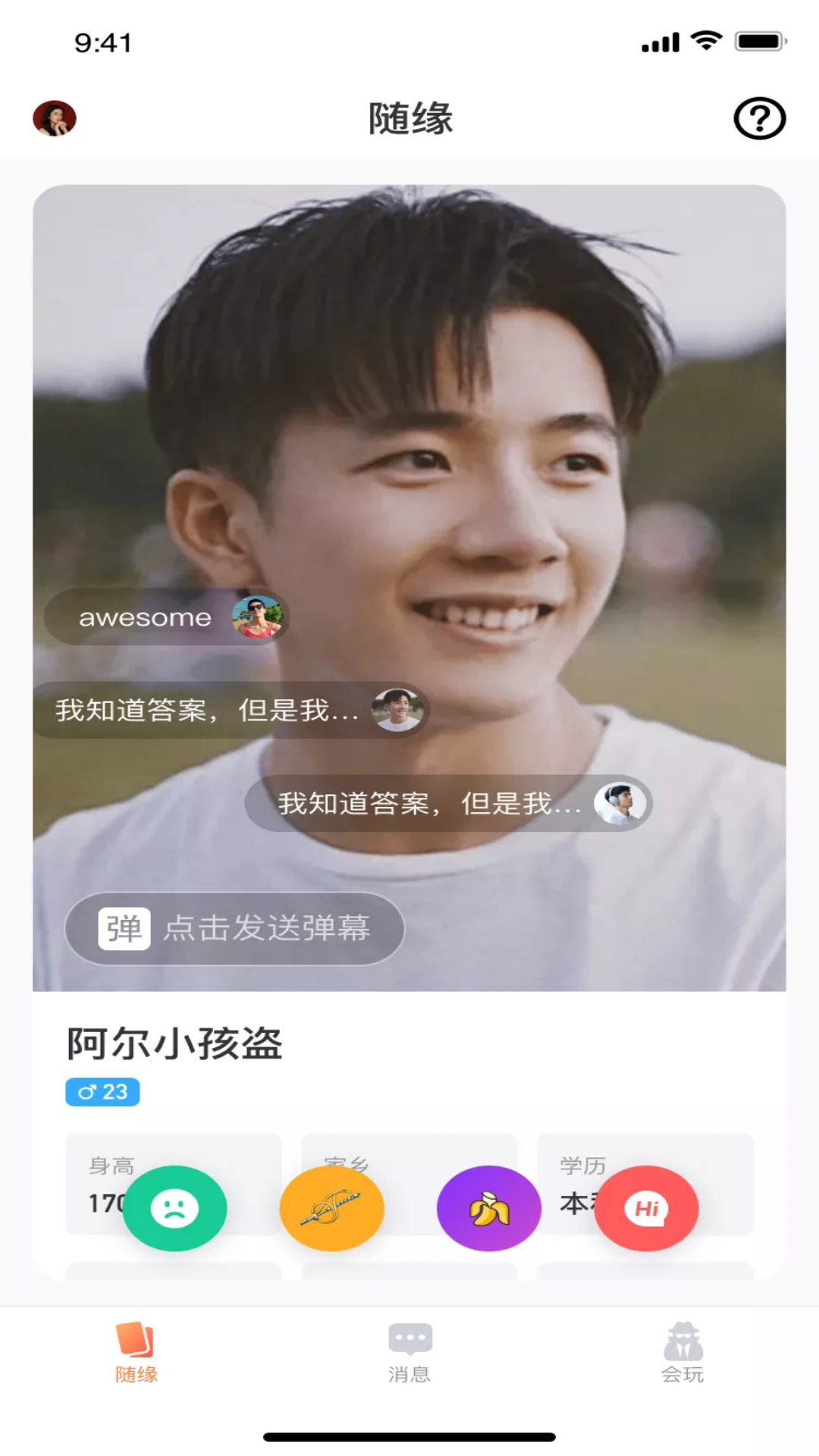This screenshot has height=1456, width=819.
Task: Open the awesome bullet comment
Action: point(167,617)
